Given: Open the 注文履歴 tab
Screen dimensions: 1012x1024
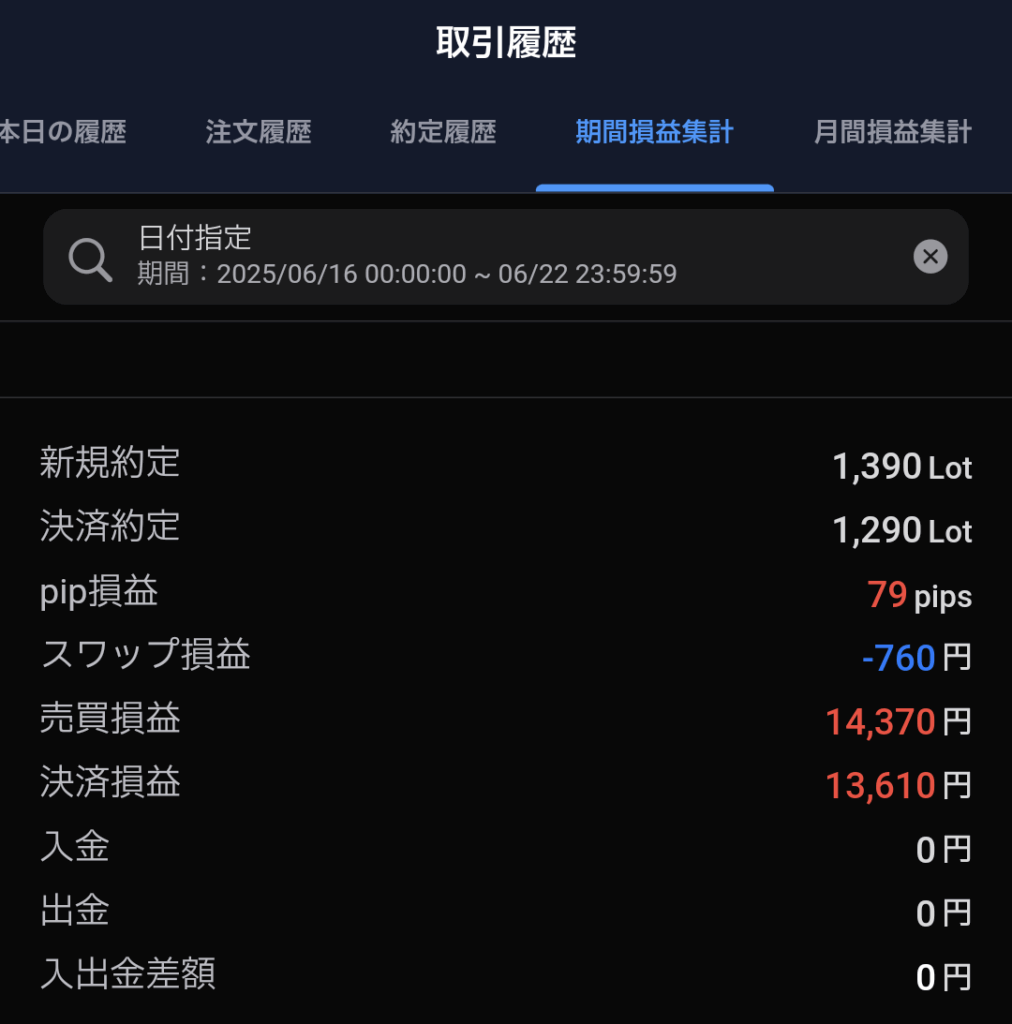Looking at the screenshot, I should 258,132.
